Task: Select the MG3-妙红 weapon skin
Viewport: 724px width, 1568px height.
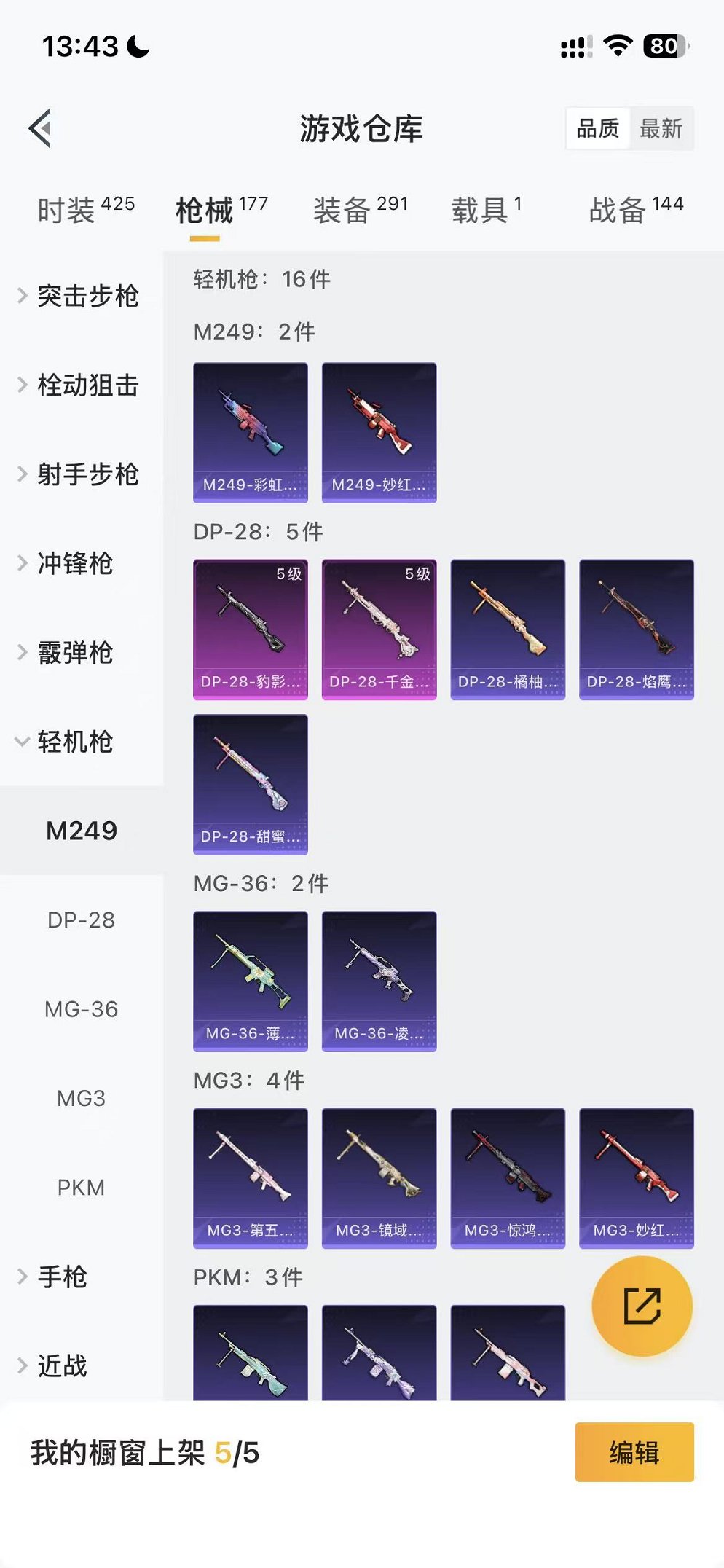Action: coord(636,1178)
